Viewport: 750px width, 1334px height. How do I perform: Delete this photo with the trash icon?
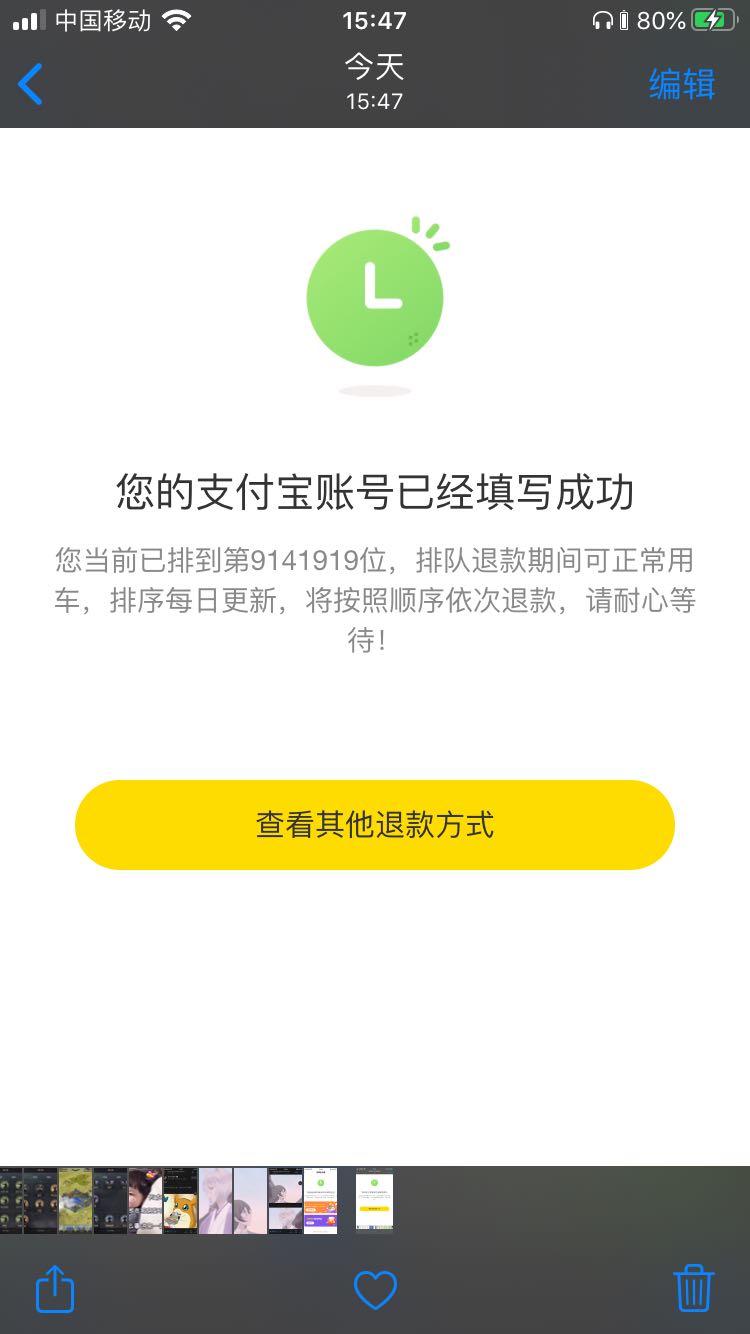click(x=694, y=1288)
